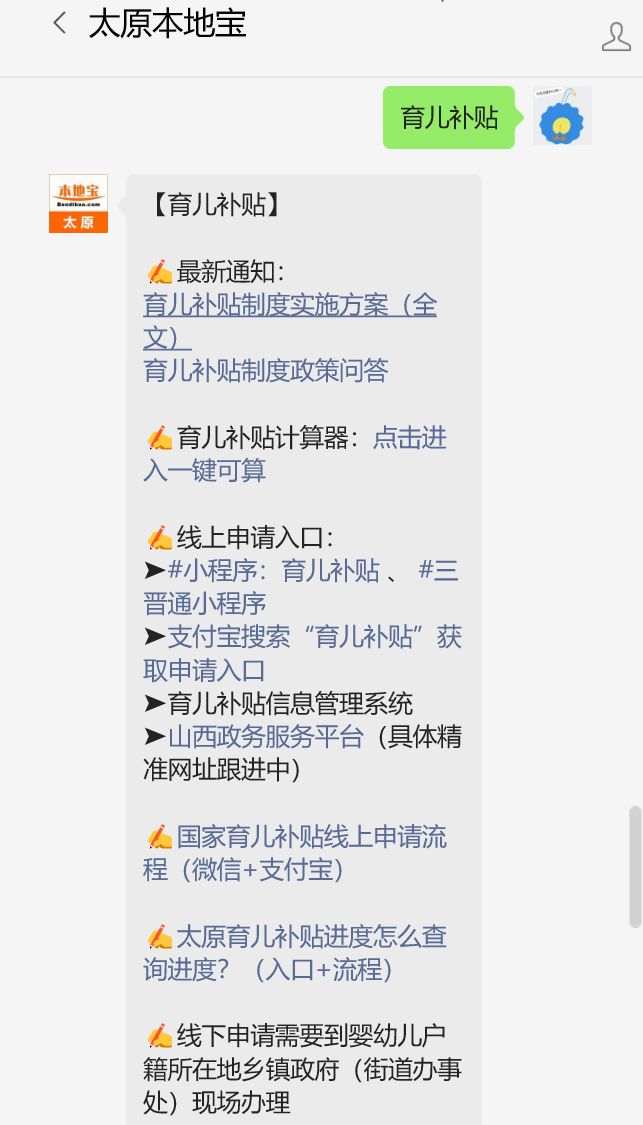The width and height of the screenshot is (643, 1125).
Task: Open the 太原本地宝 avatar
Action: 78,203
